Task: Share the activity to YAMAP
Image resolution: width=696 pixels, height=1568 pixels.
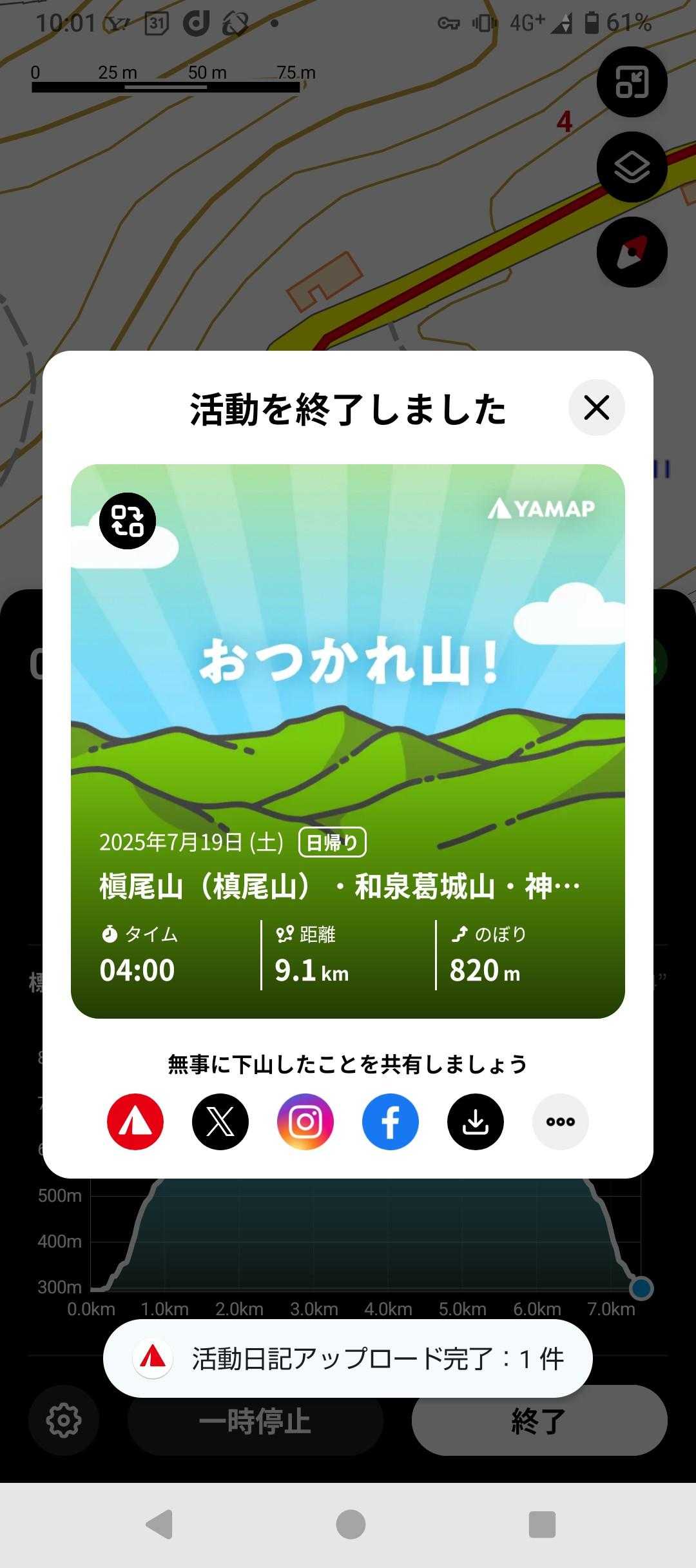Action: [135, 1121]
